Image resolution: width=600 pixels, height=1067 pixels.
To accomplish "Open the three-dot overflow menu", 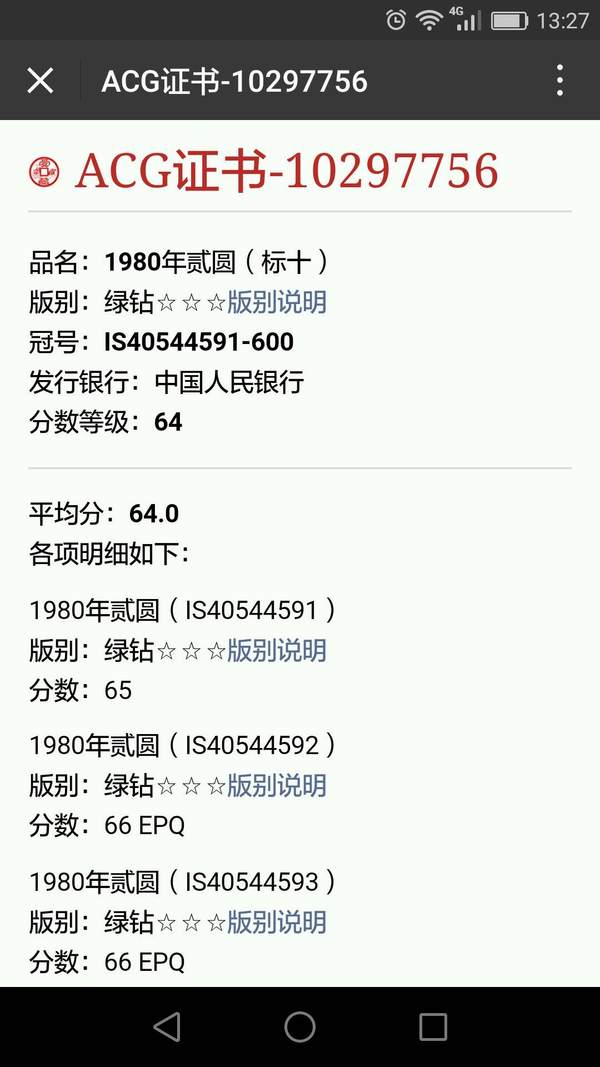I will 559,80.
